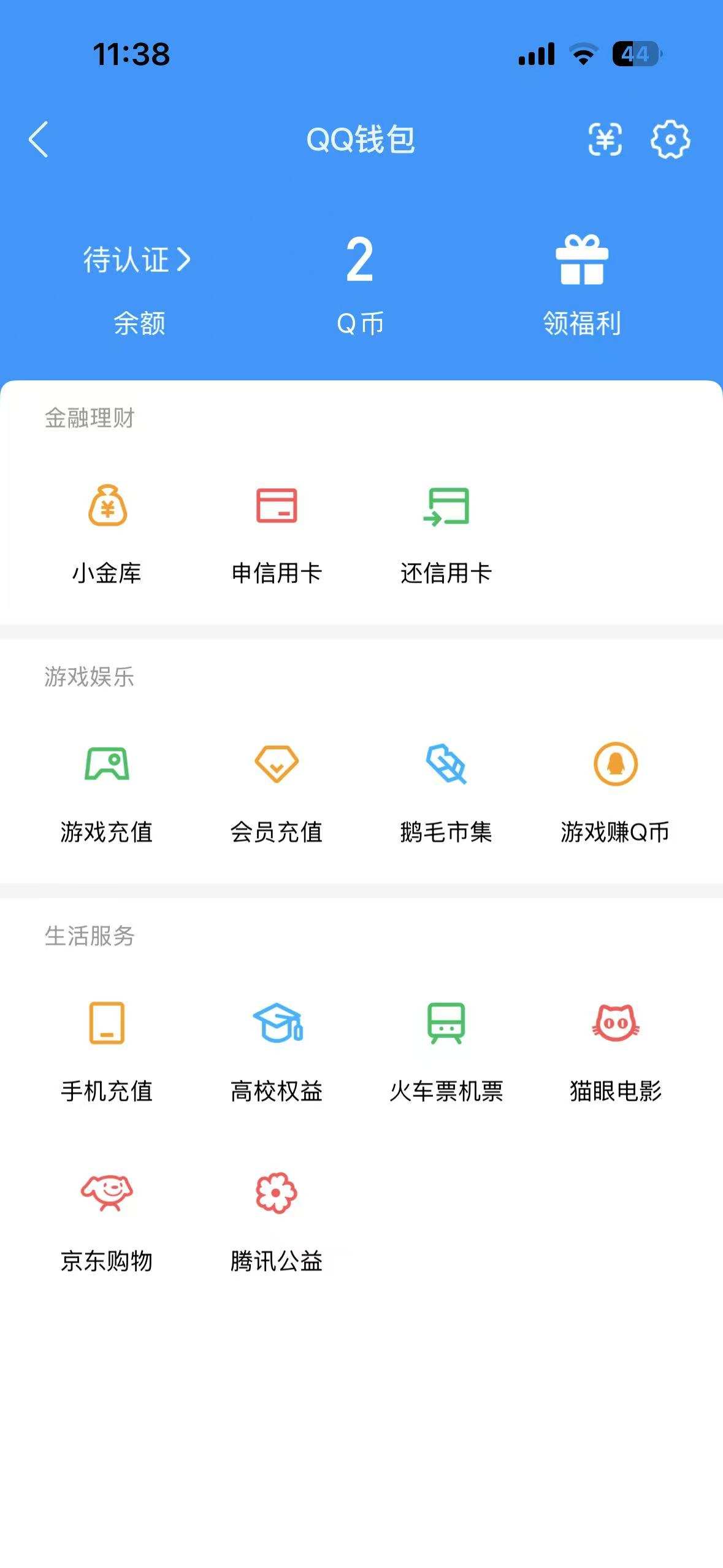Open 游戏充值 game recharge

pos(109,791)
